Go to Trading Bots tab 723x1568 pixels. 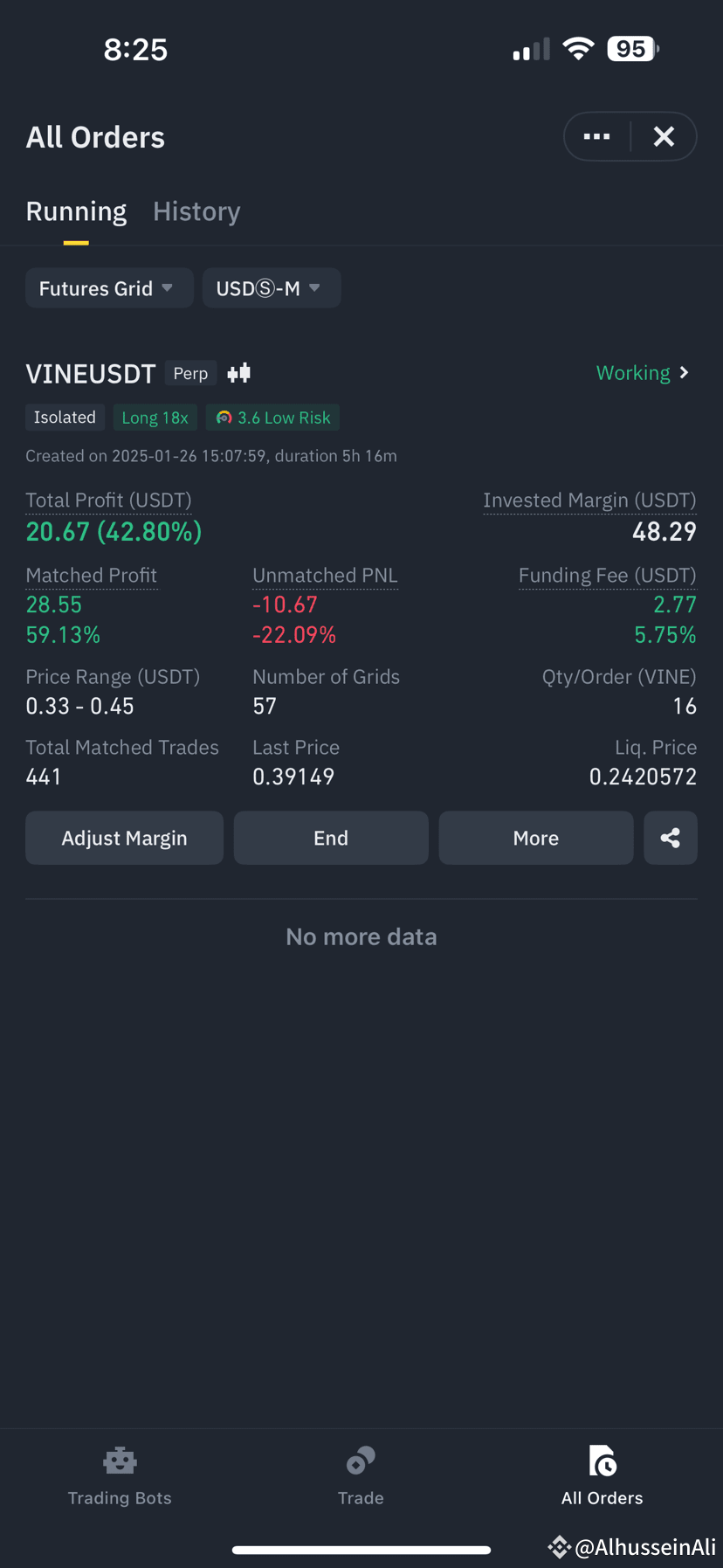click(x=120, y=1475)
